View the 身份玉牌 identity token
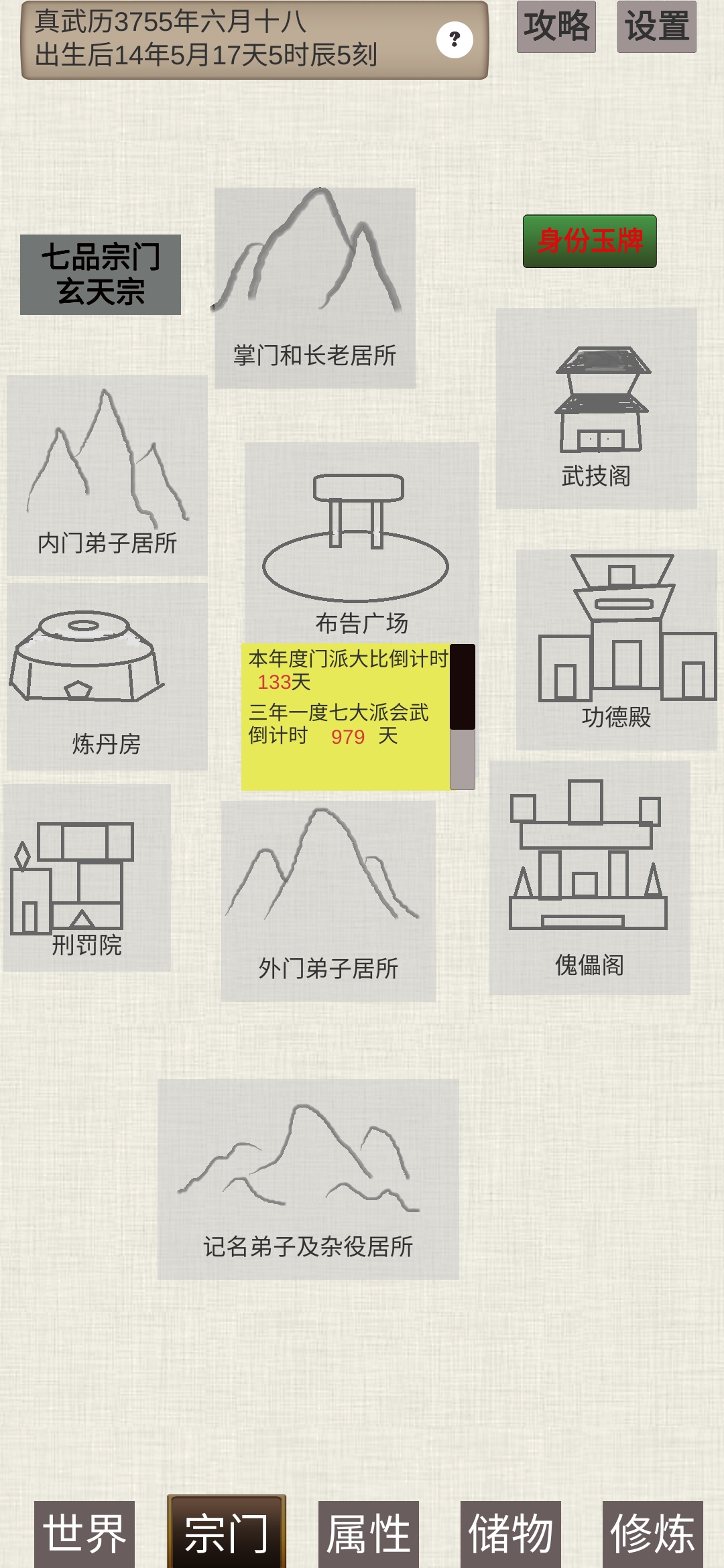Image resolution: width=724 pixels, height=1568 pixels. pos(589,241)
